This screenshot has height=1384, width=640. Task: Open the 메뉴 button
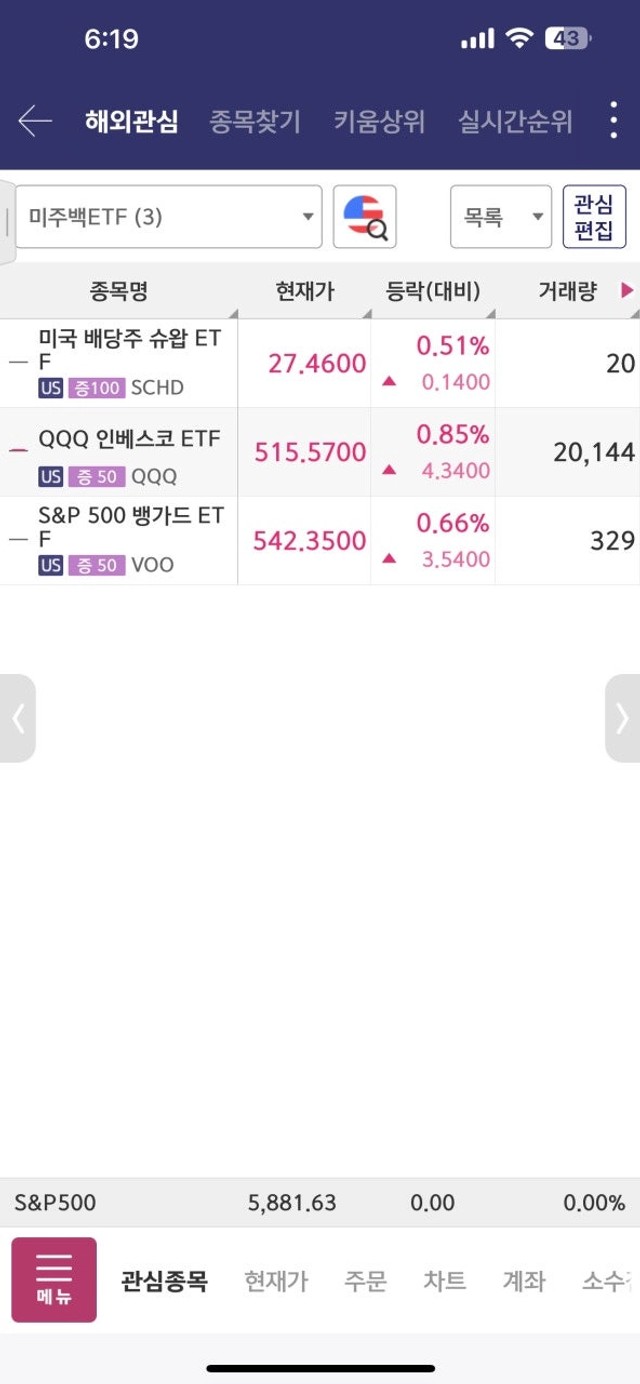coord(54,1280)
